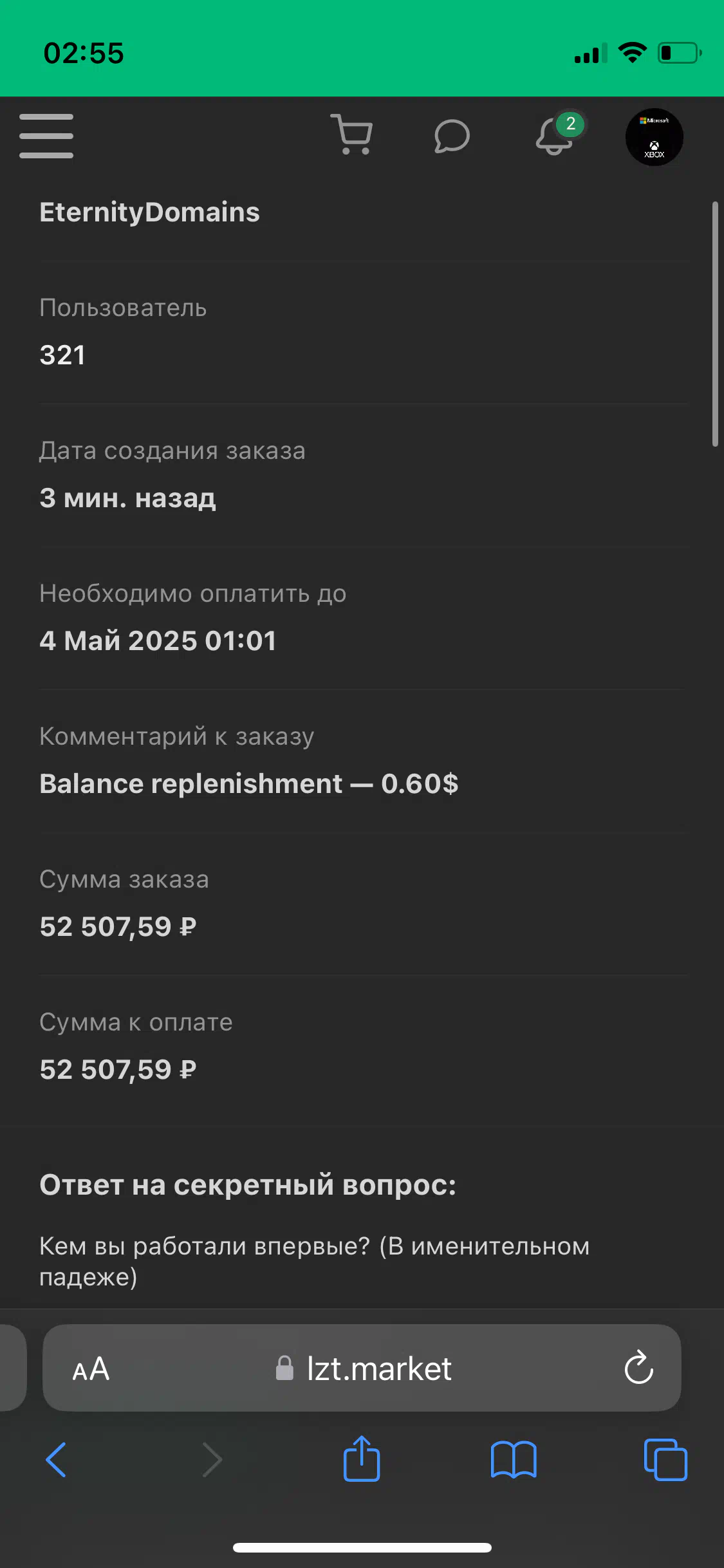Viewport: 724px width, 1568px height.
Task: Open the notifications bell
Action: tap(559, 134)
